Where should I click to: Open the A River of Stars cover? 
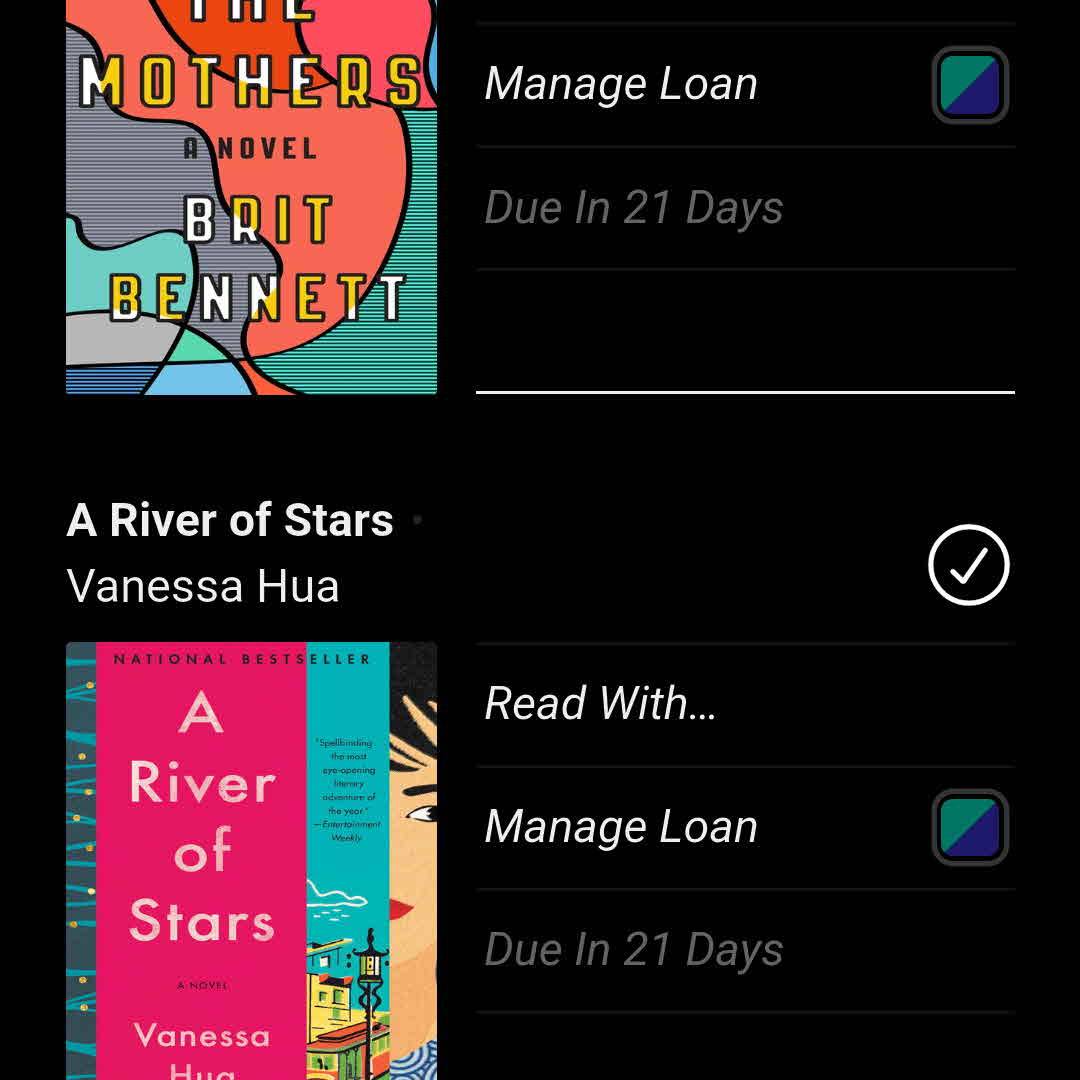251,860
